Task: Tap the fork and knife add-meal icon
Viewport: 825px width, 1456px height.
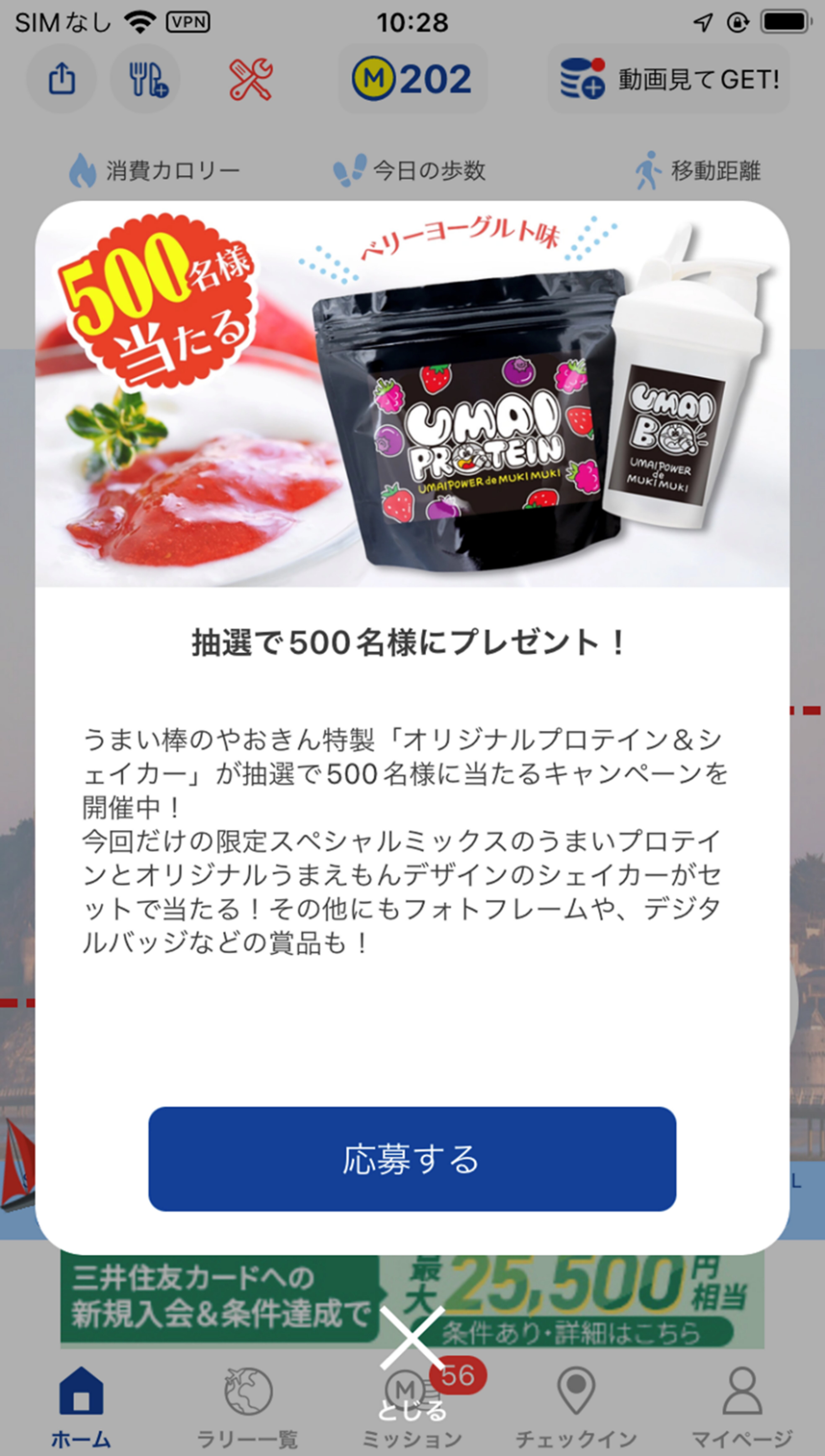Action: [x=146, y=79]
